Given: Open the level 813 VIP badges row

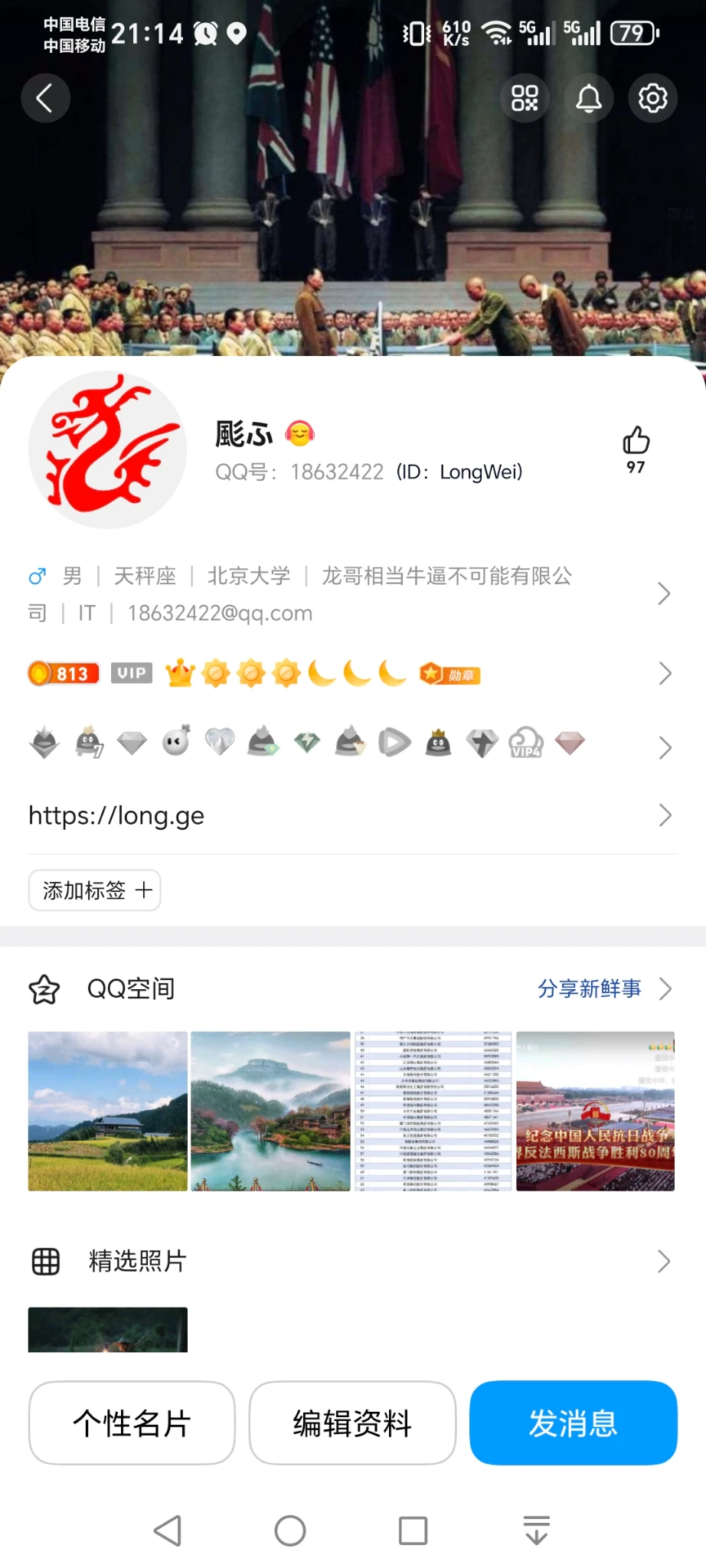Looking at the screenshot, I should (x=352, y=674).
